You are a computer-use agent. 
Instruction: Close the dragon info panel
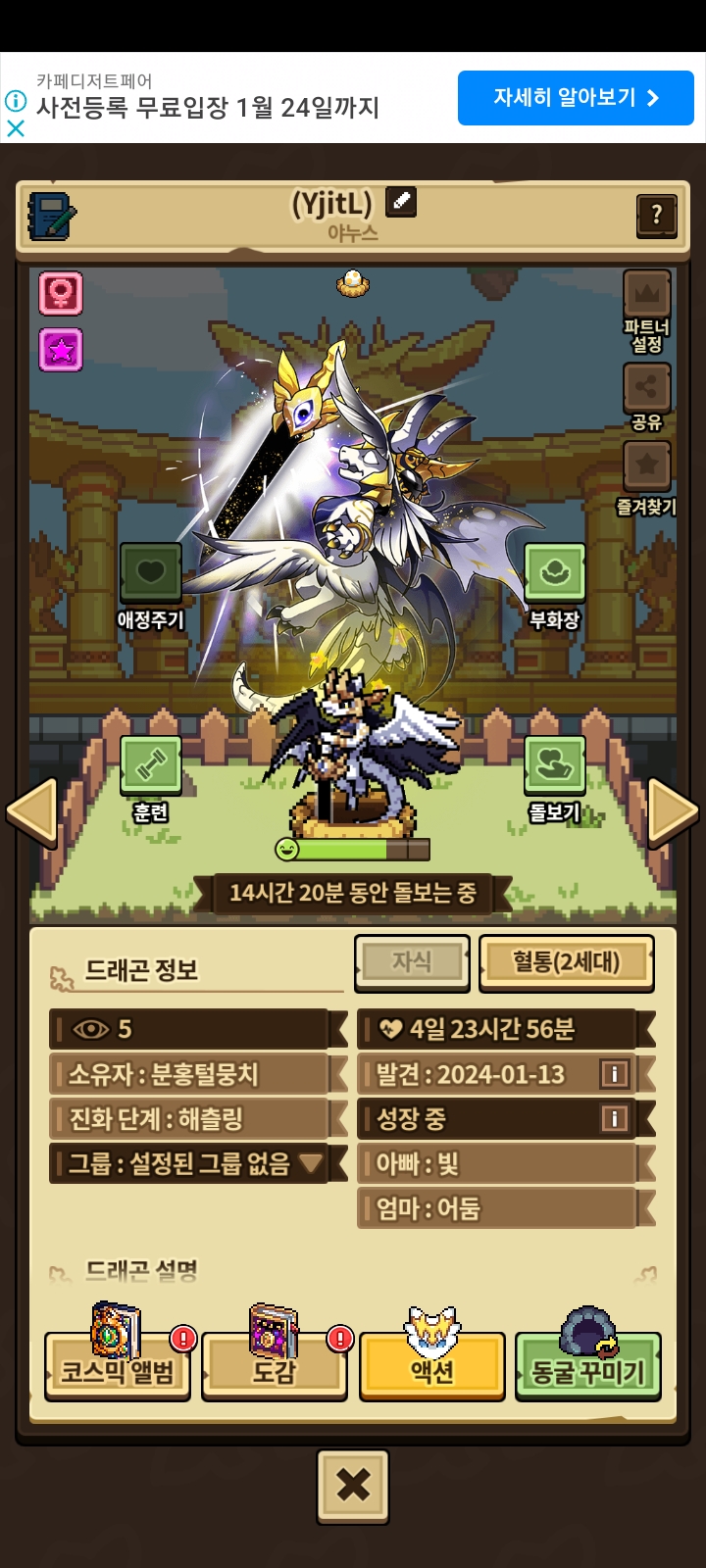353,1486
